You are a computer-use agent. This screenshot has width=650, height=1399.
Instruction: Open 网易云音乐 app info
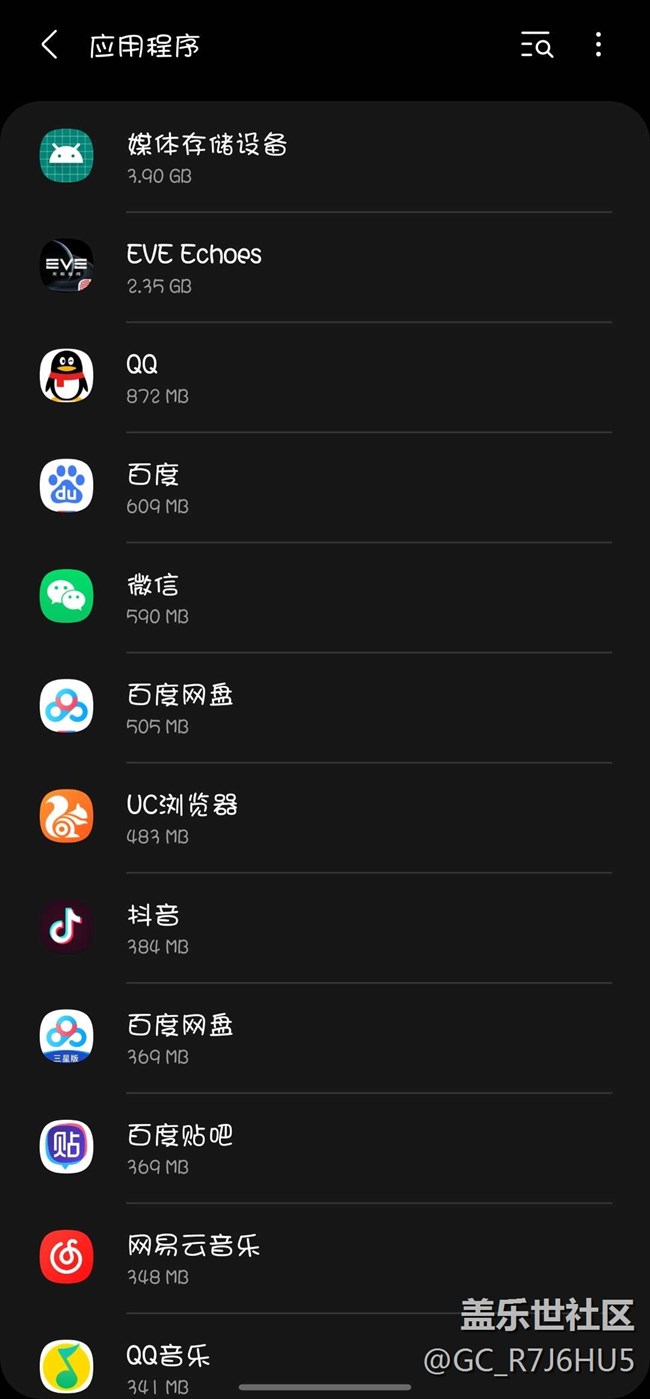pos(325,1257)
